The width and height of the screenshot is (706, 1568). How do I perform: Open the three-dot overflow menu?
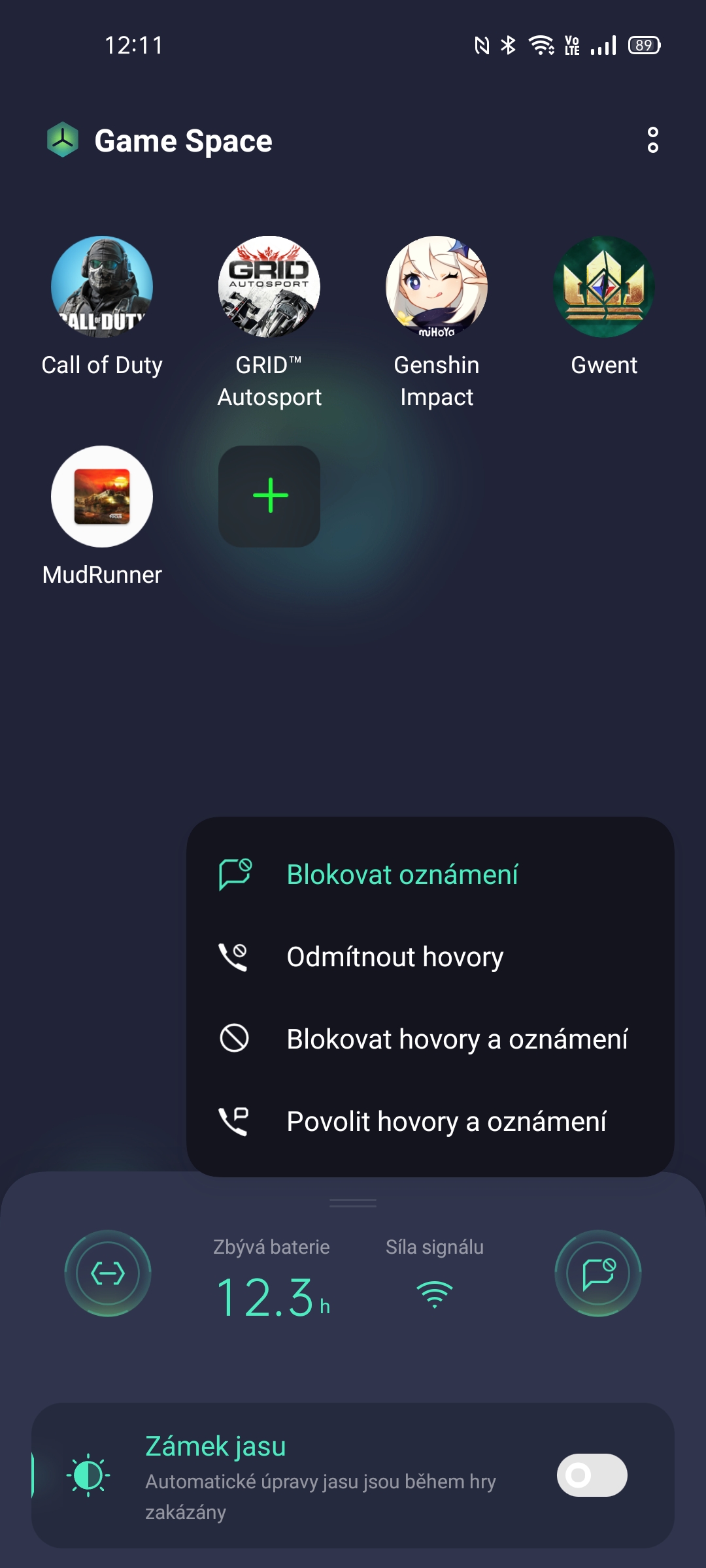[652, 140]
